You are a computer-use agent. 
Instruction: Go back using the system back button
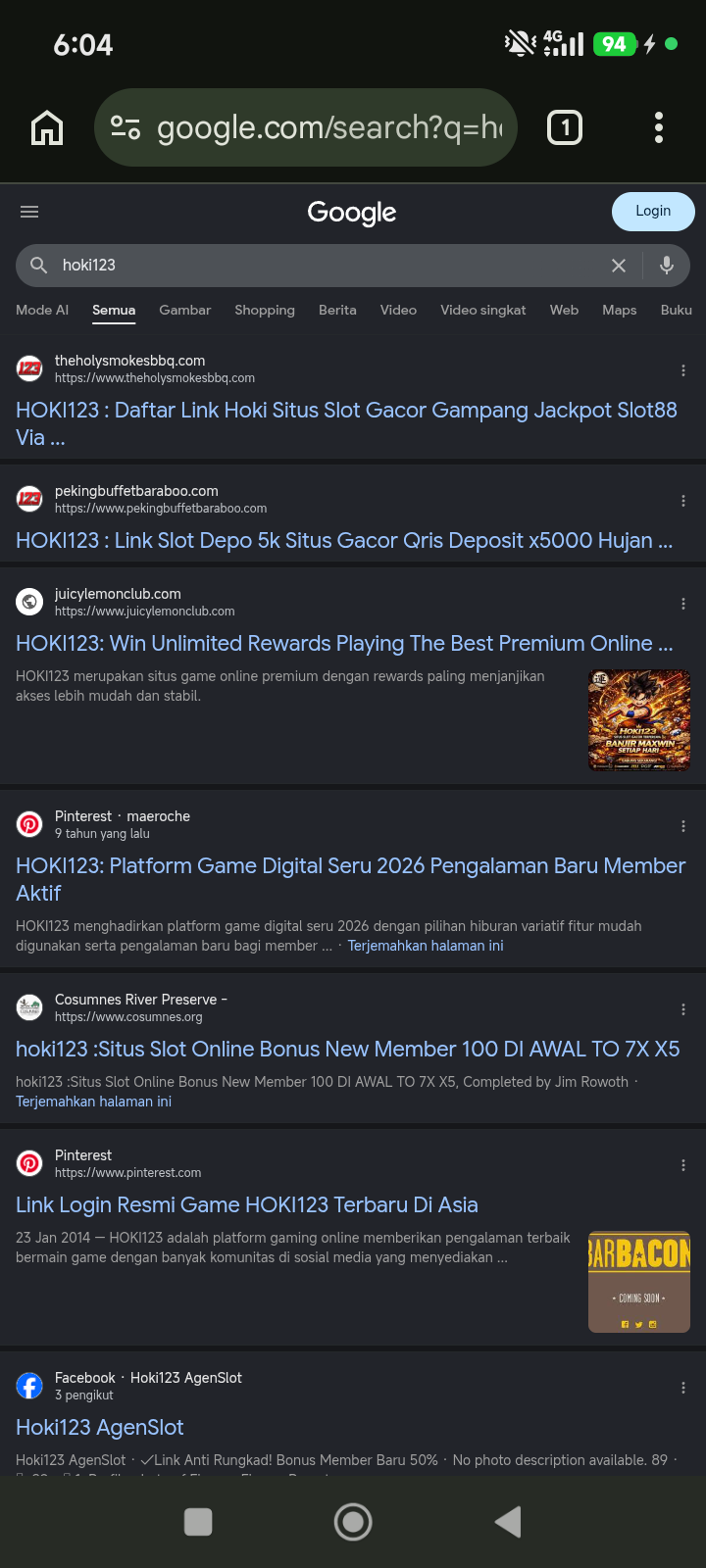click(508, 1522)
